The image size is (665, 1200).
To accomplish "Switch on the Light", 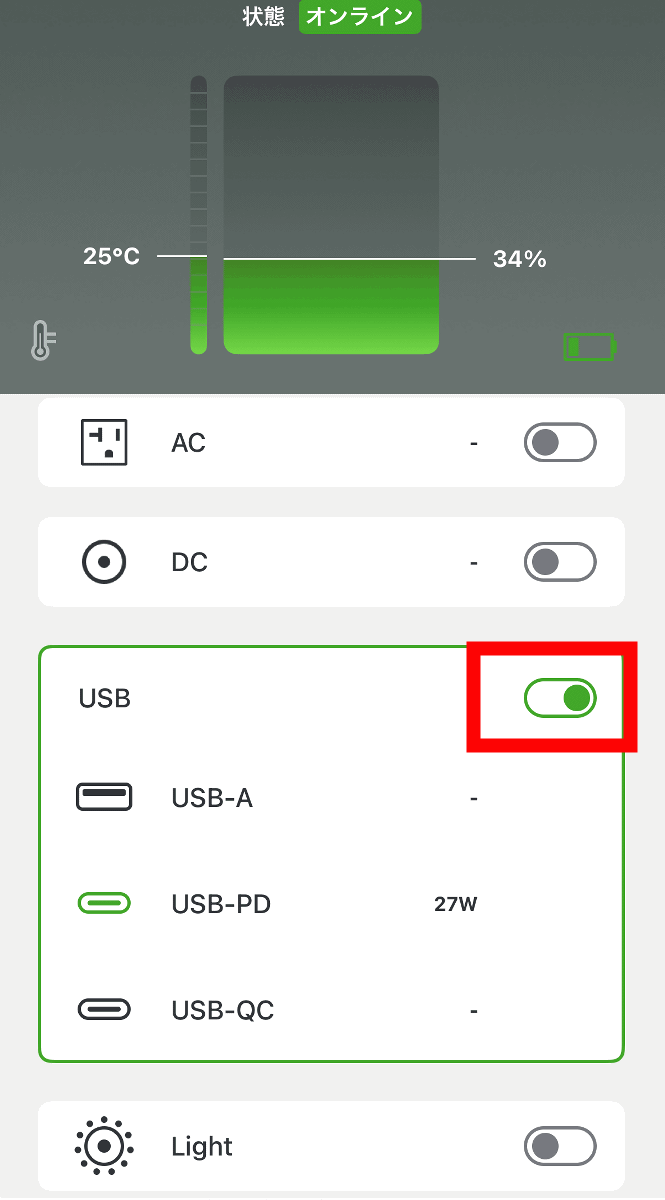I will tap(560, 1146).
